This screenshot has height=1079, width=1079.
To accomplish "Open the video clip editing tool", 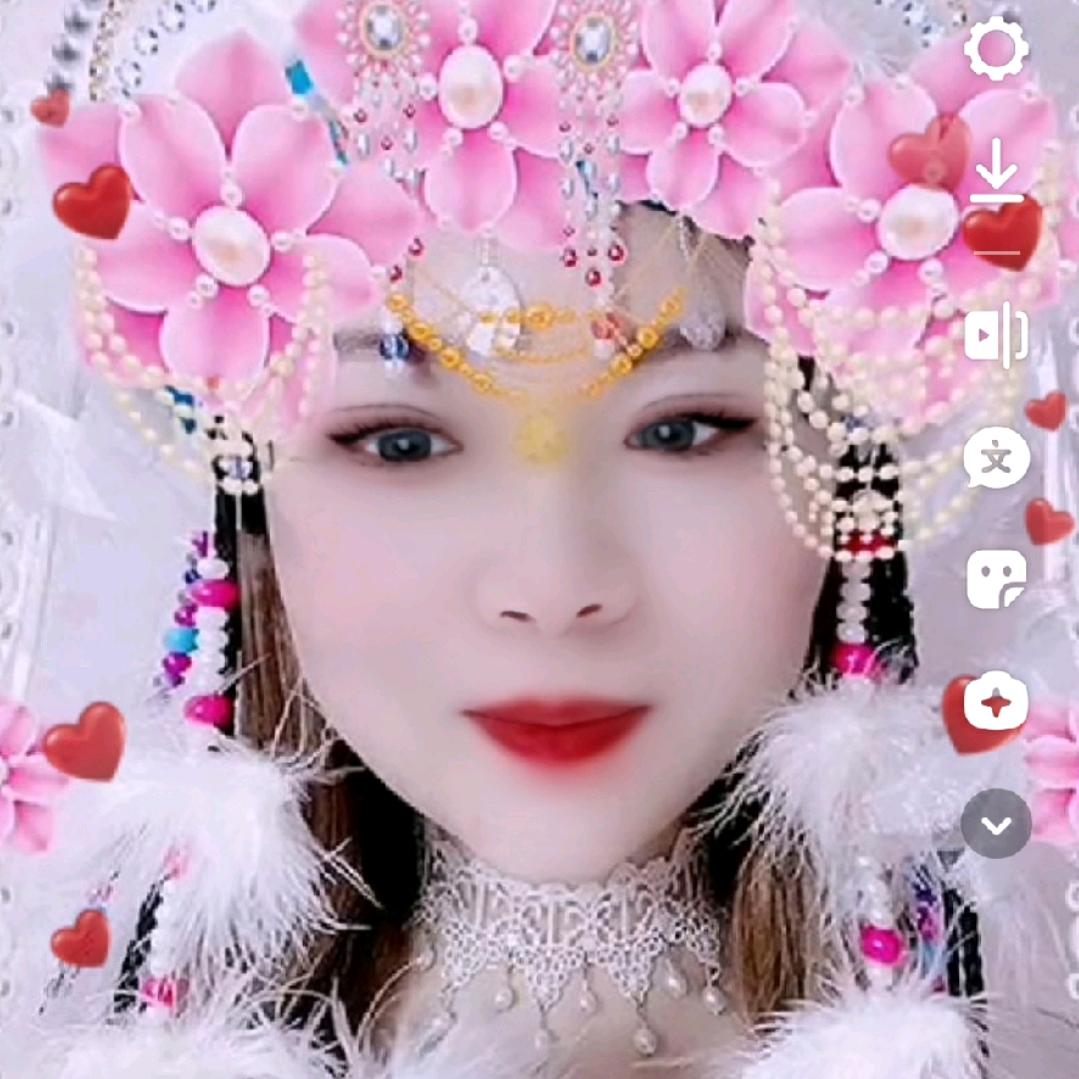I will tap(996, 337).
